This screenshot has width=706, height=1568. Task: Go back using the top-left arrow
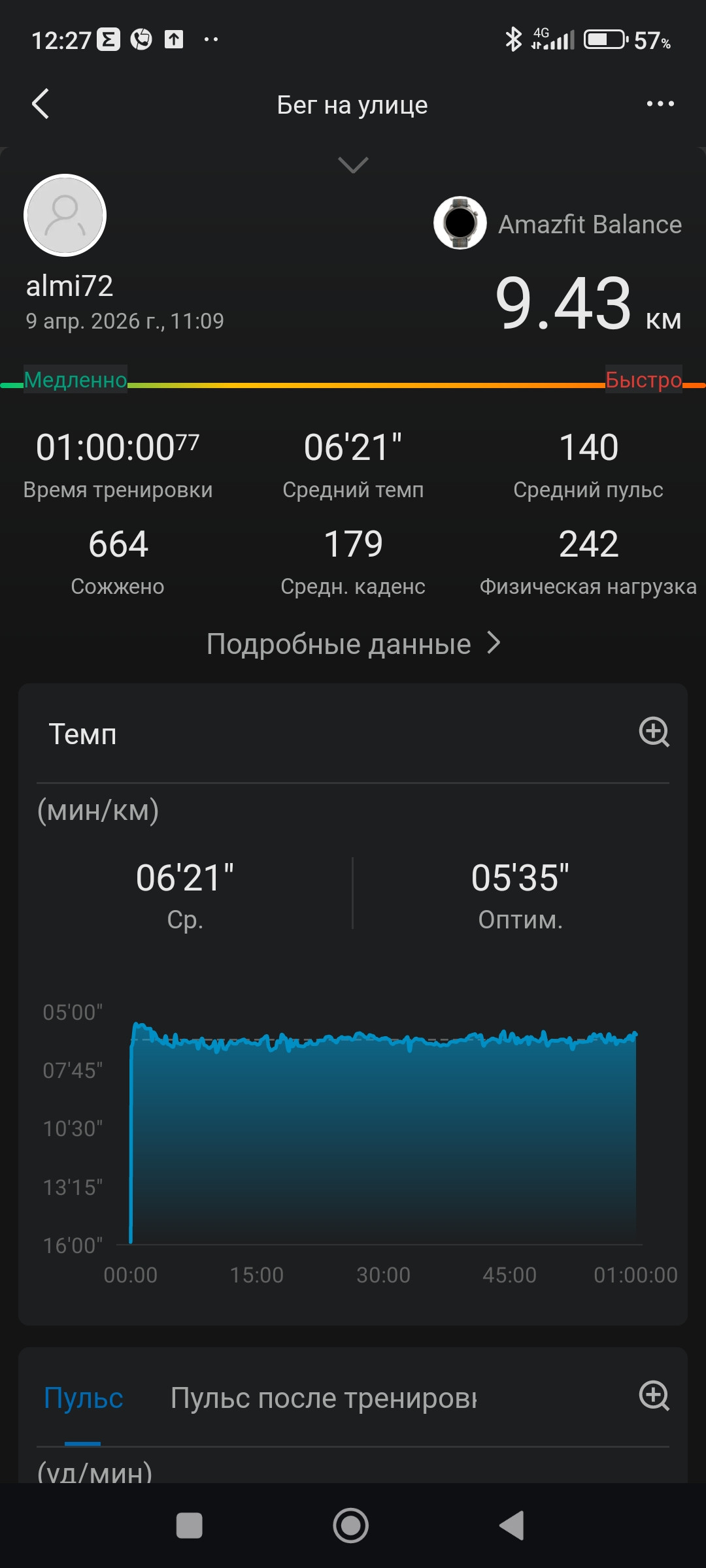(41, 104)
